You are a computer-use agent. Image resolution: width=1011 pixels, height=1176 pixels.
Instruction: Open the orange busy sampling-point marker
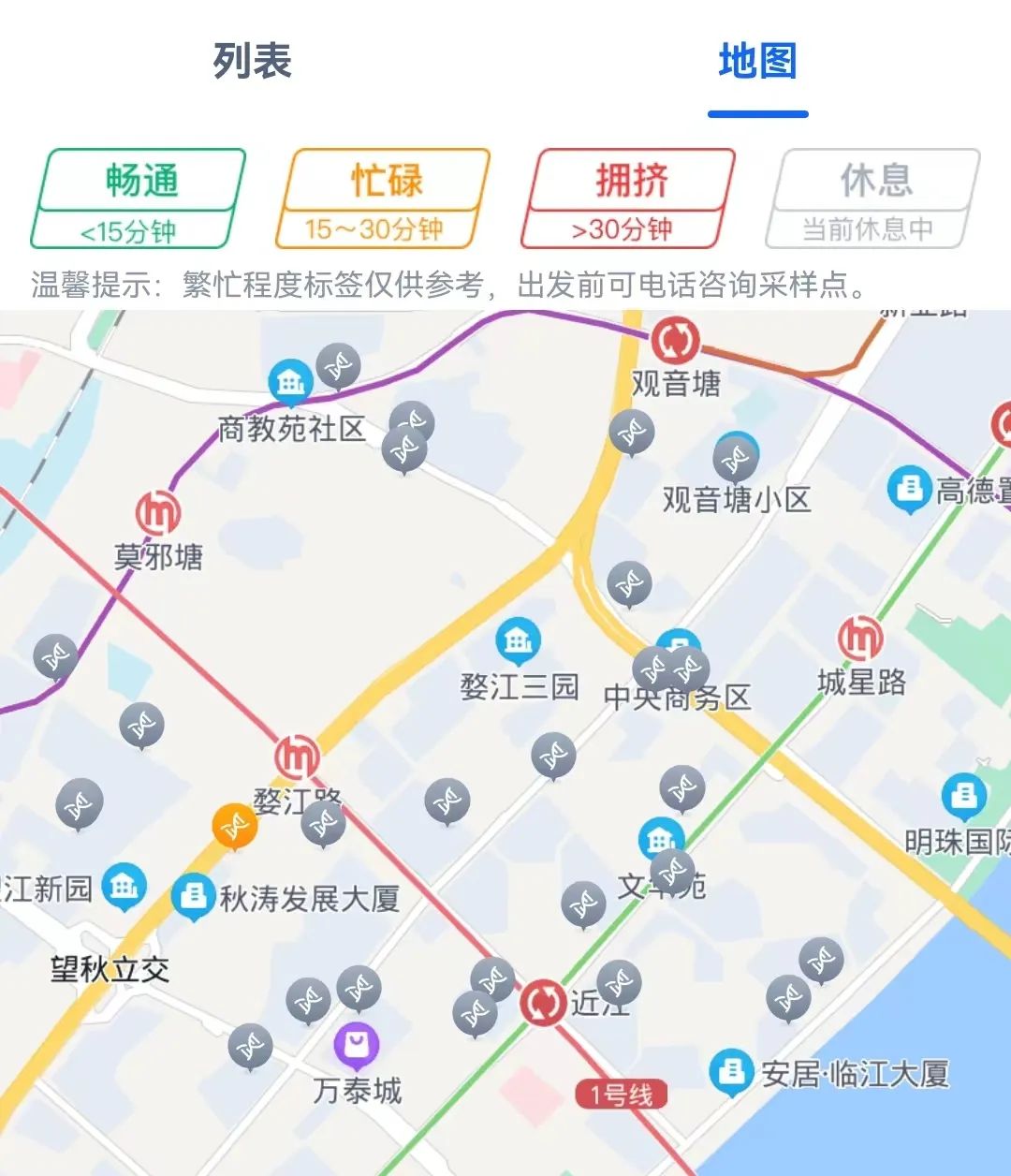click(234, 825)
